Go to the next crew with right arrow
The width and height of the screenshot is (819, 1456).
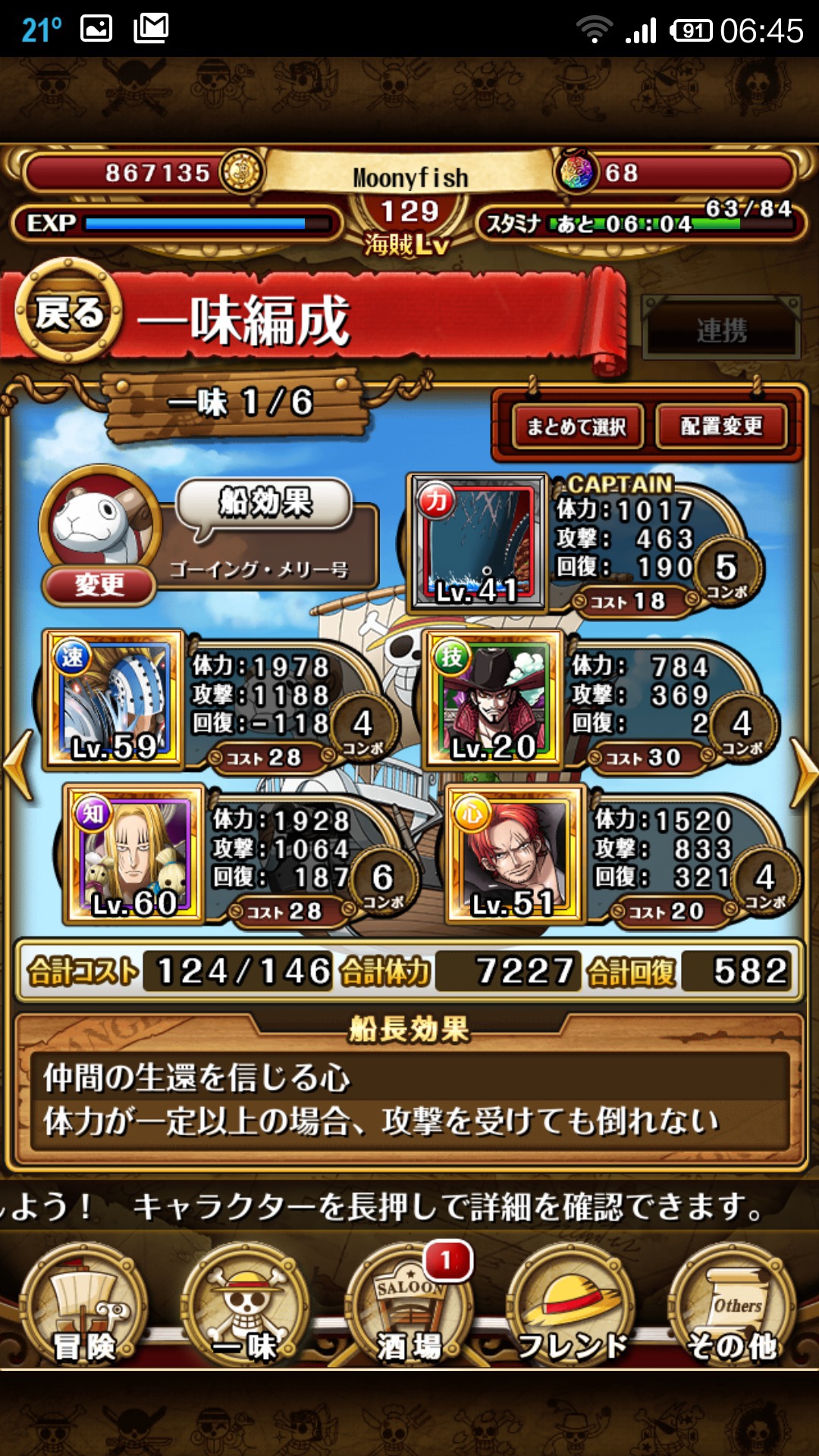[802, 772]
